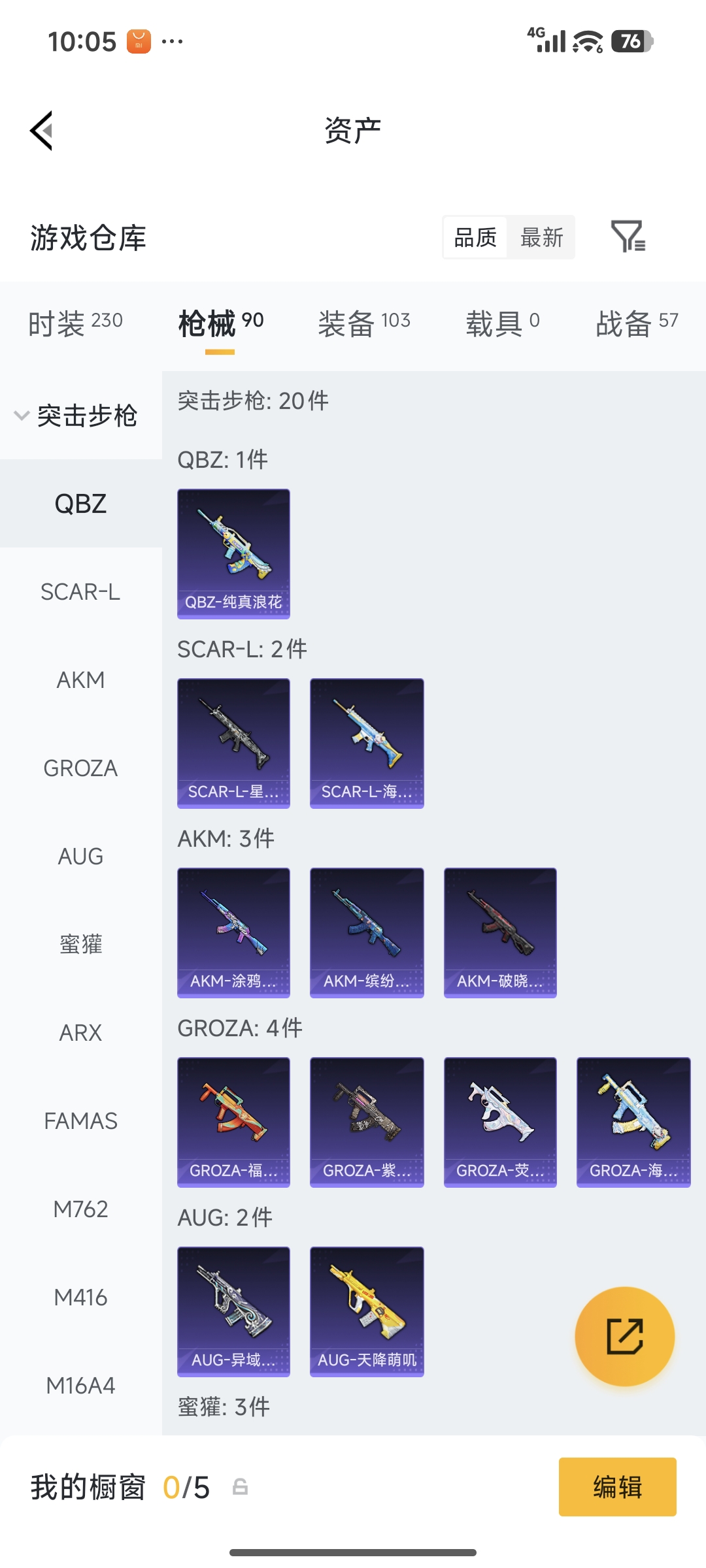Viewport: 706px width, 1568px height.
Task: Open the 战备 tab
Action: click(x=636, y=323)
